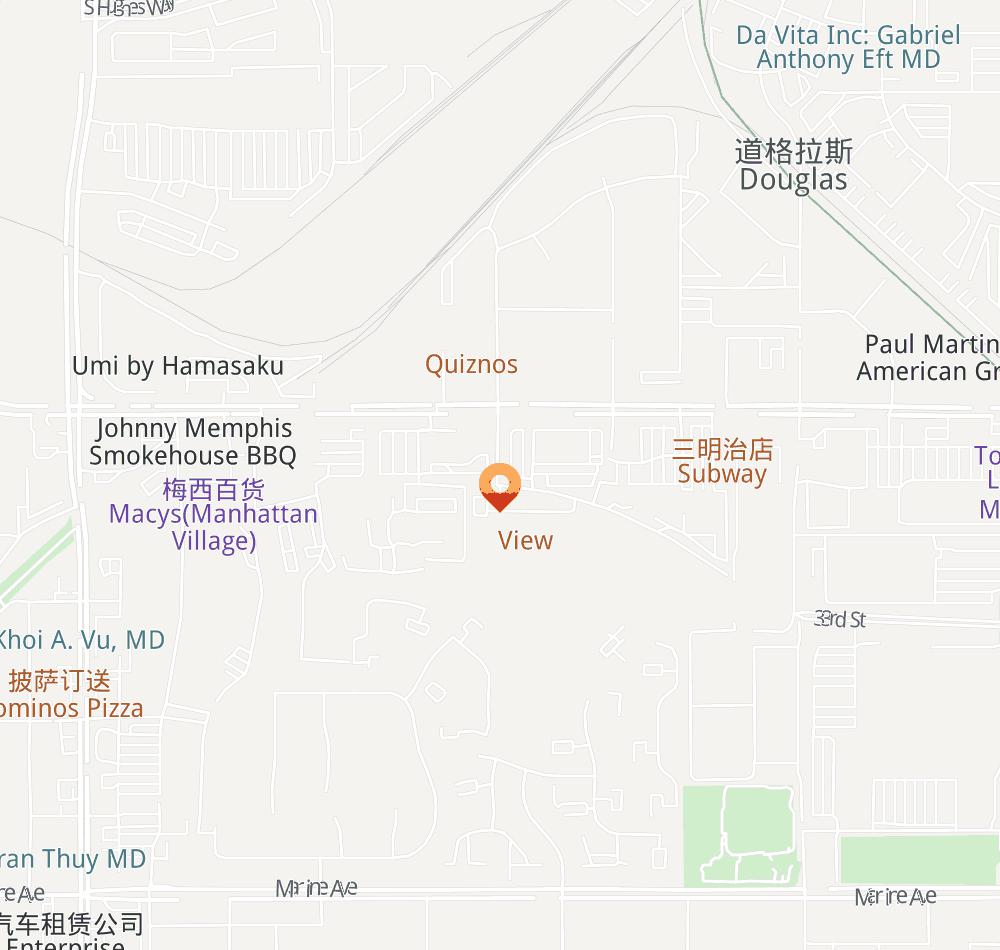
Task: Tap the Johnny Memphis Smokehouse BBQ label
Action: [192, 442]
